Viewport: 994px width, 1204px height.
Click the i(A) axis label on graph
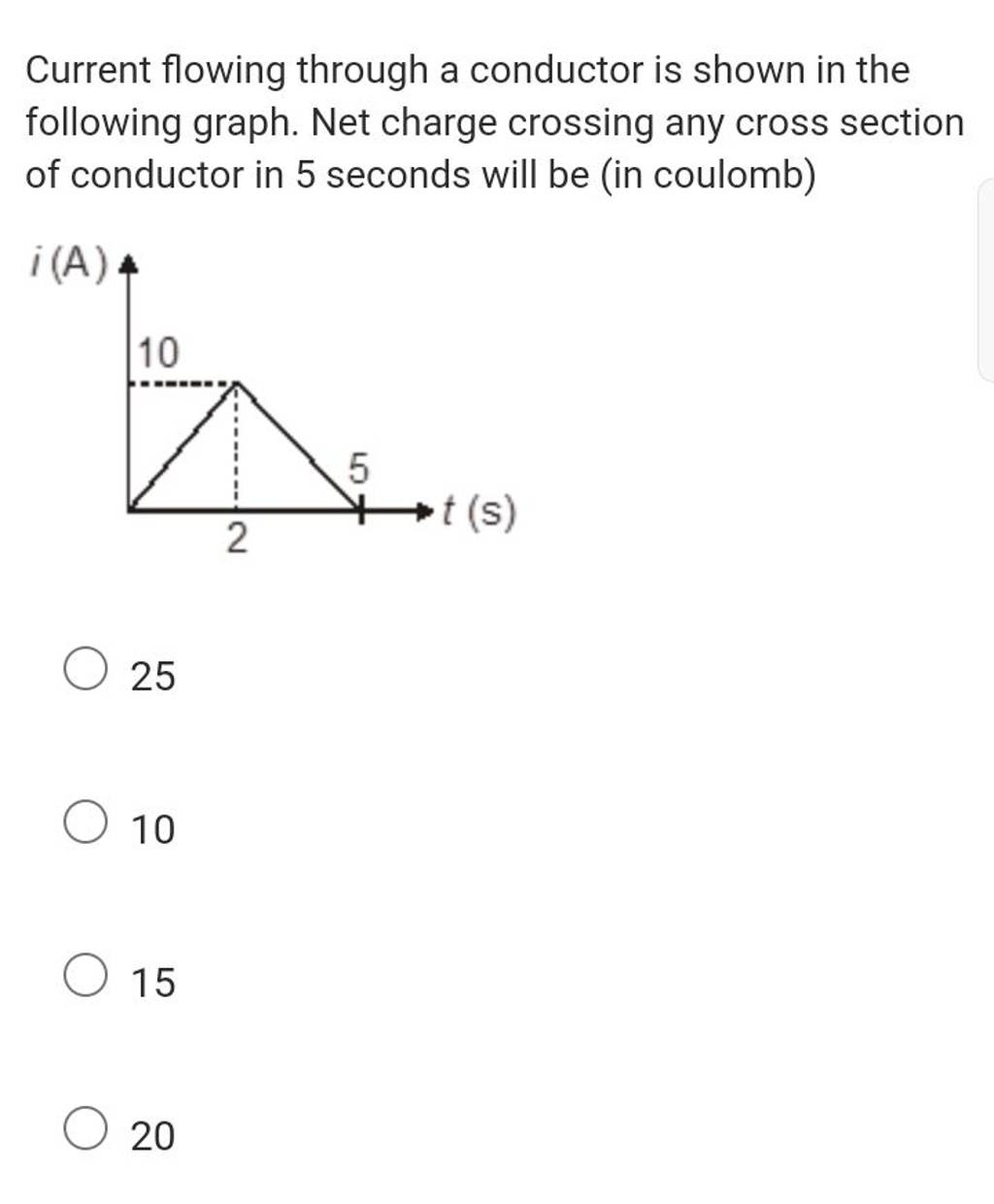pos(70,260)
